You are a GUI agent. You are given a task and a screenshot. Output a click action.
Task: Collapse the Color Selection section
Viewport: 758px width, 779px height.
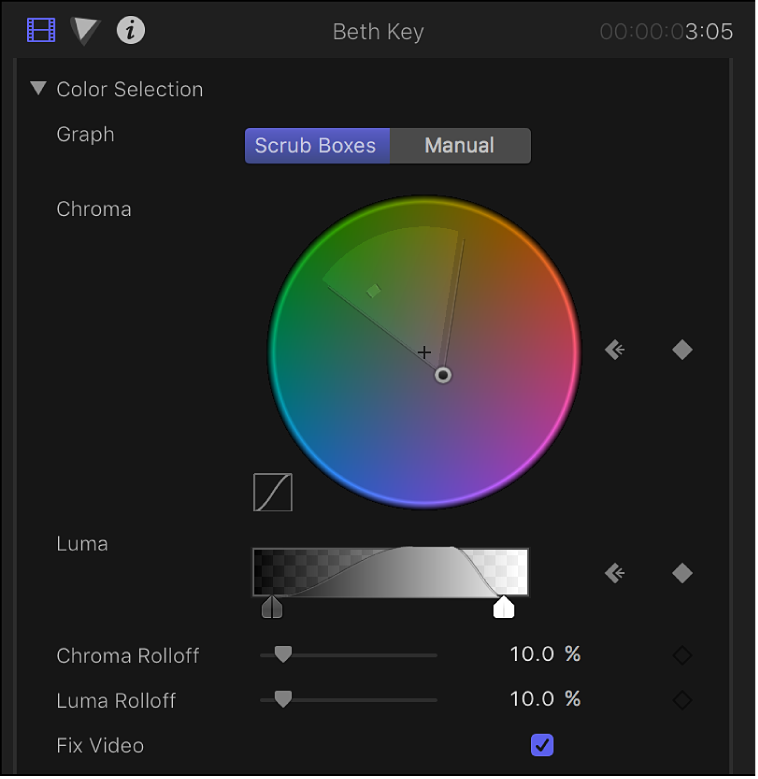point(38,89)
